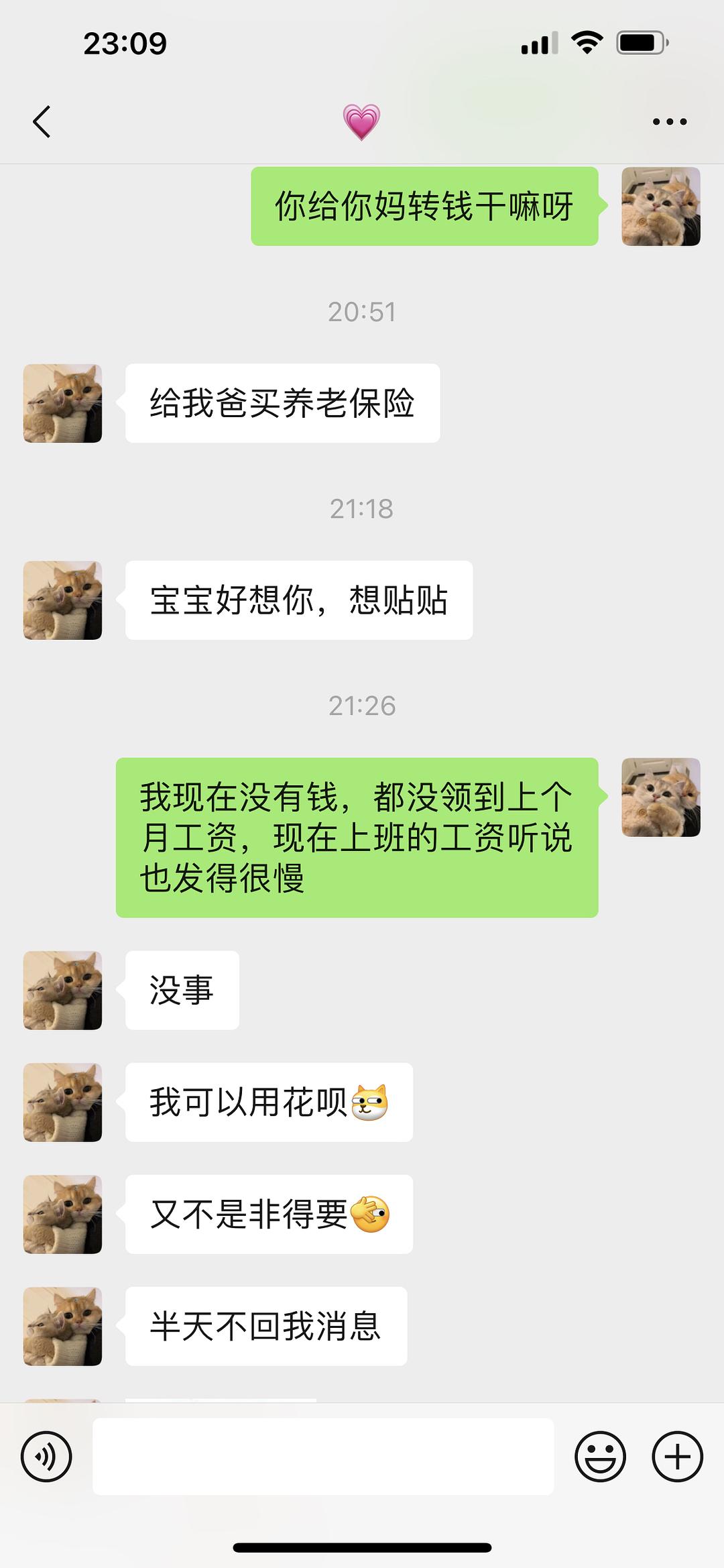Switch to voice message input

[x=46, y=1456]
